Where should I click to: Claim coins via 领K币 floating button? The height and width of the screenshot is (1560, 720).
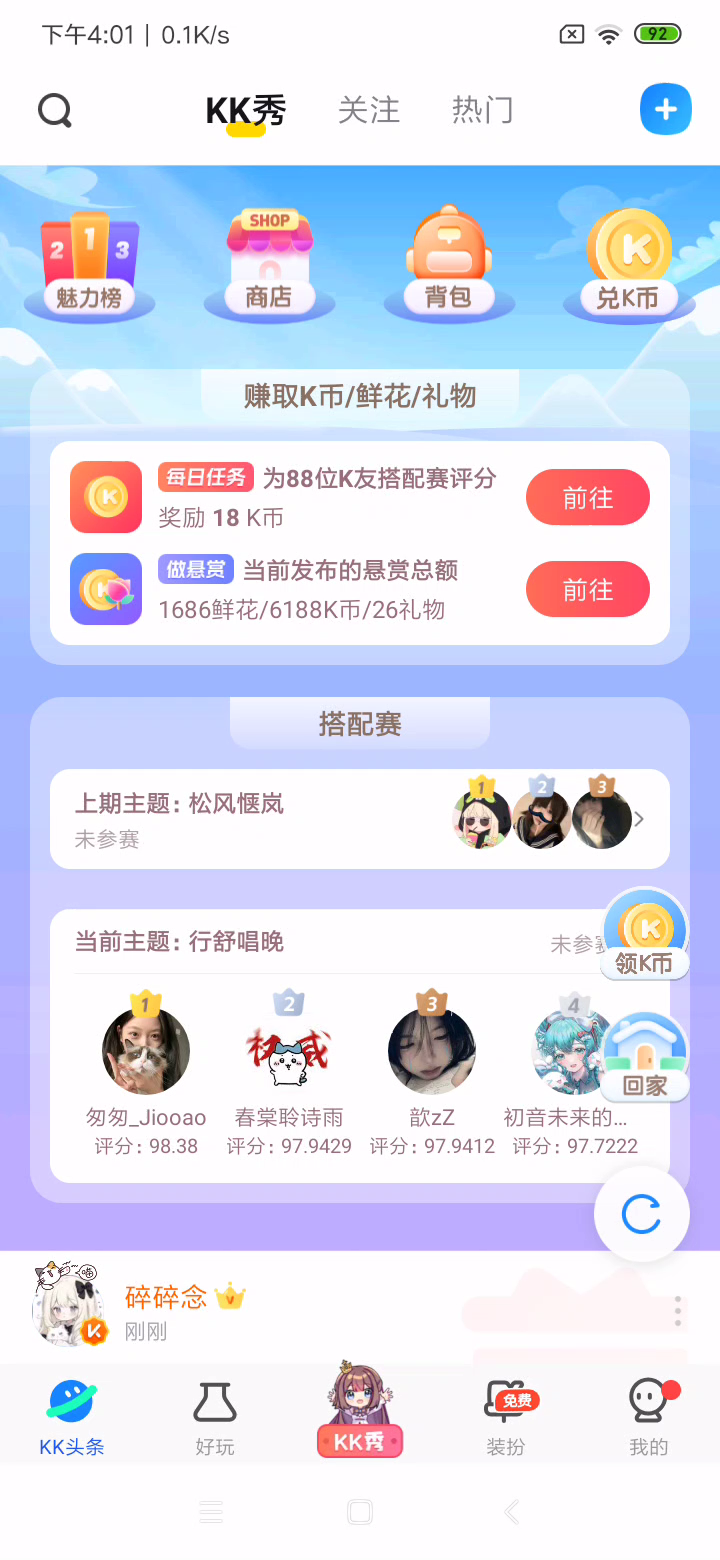[645, 935]
